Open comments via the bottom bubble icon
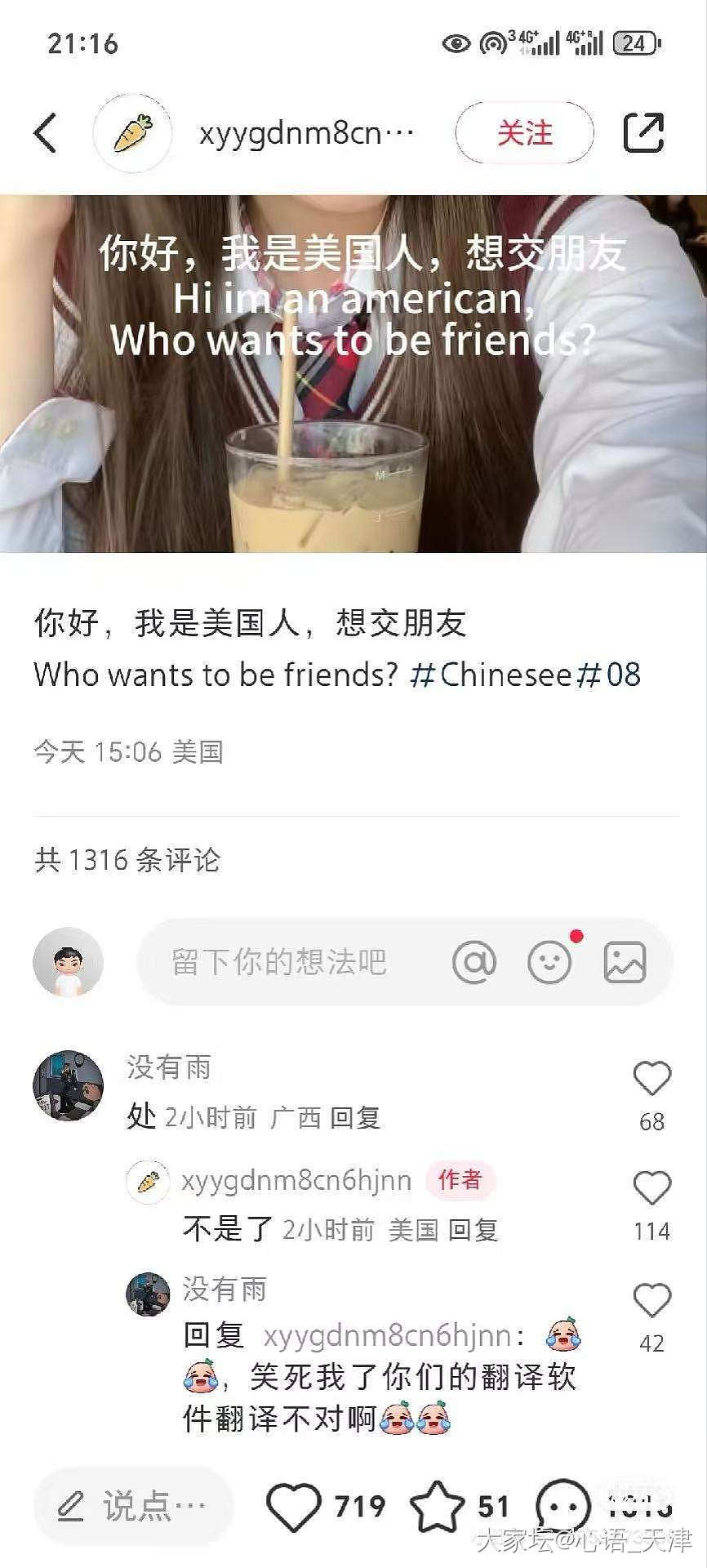707x1568 pixels. (563, 1506)
